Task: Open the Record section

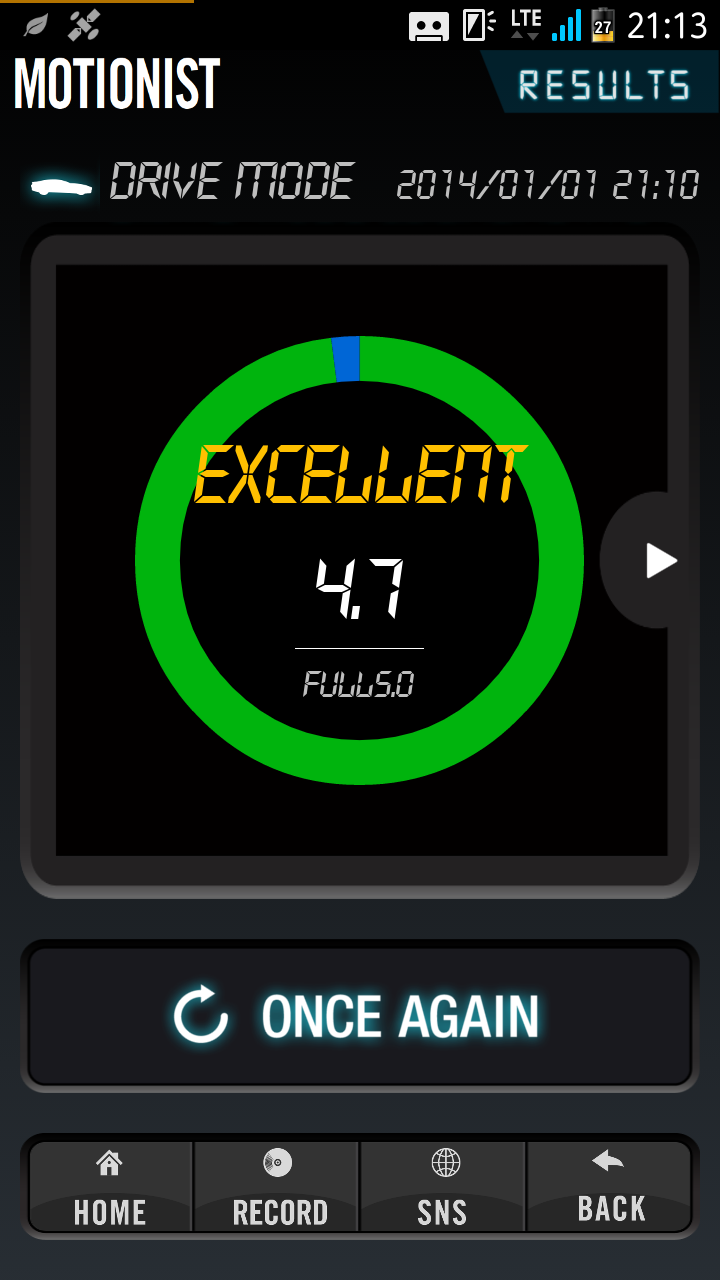Action: pyautogui.click(x=277, y=1187)
